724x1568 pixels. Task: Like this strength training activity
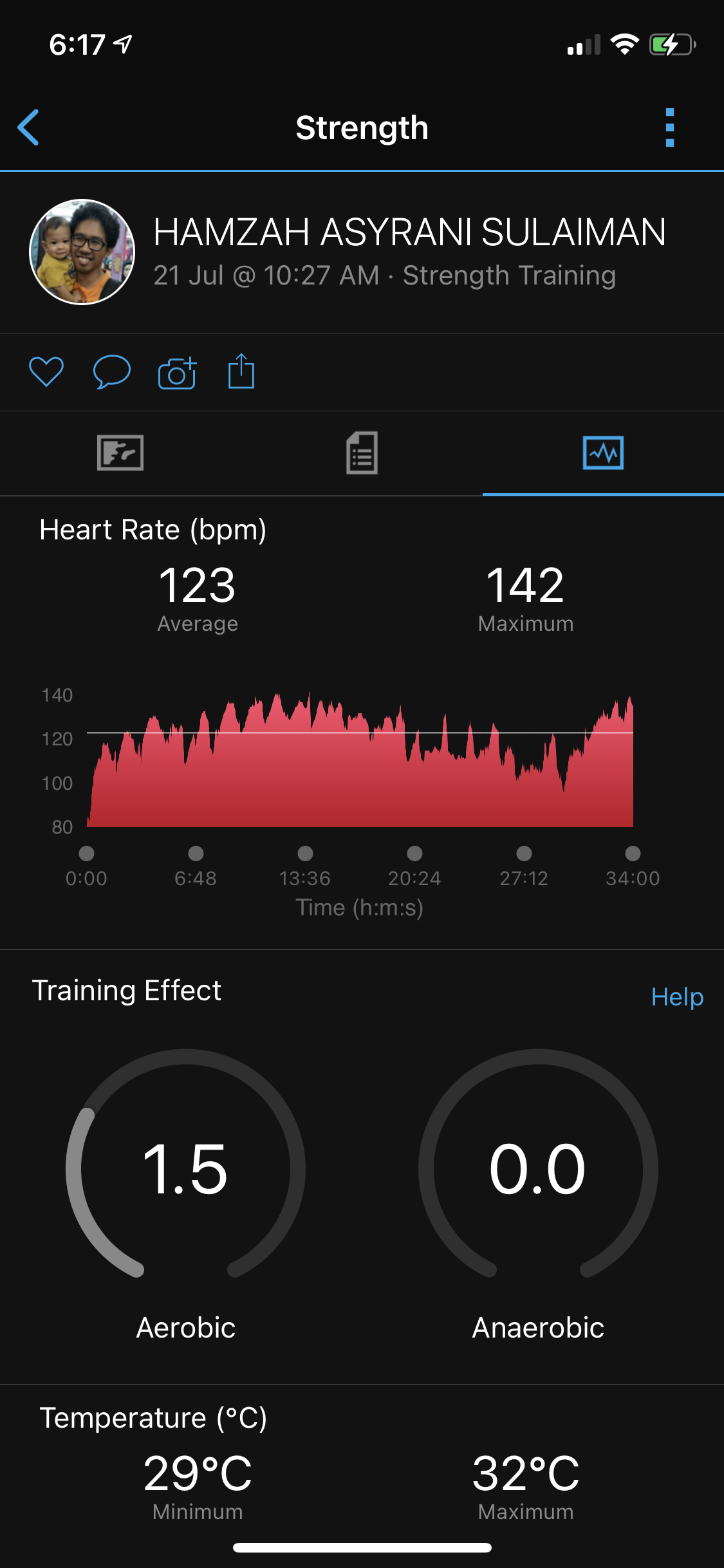(x=46, y=372)
